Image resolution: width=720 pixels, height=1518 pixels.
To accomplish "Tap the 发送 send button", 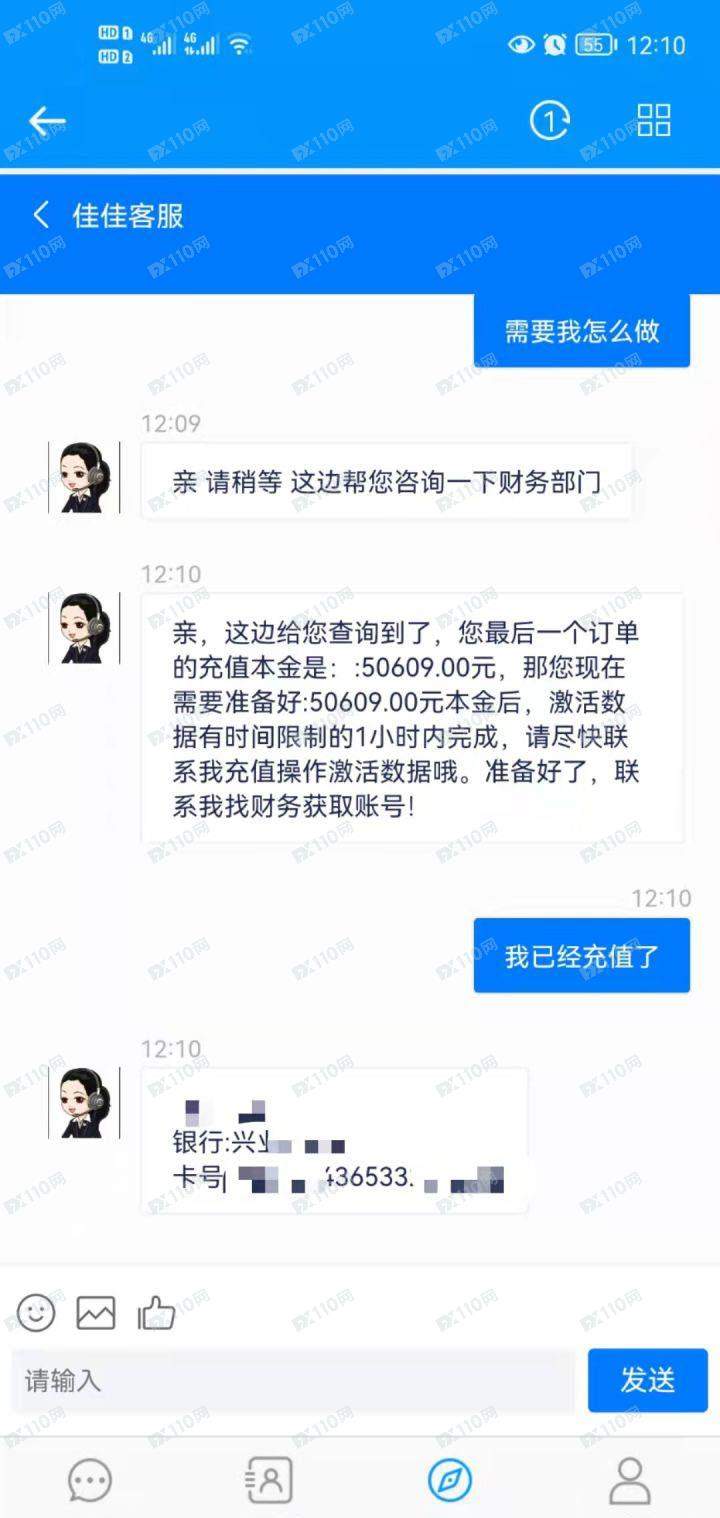I will point(647,1381).
